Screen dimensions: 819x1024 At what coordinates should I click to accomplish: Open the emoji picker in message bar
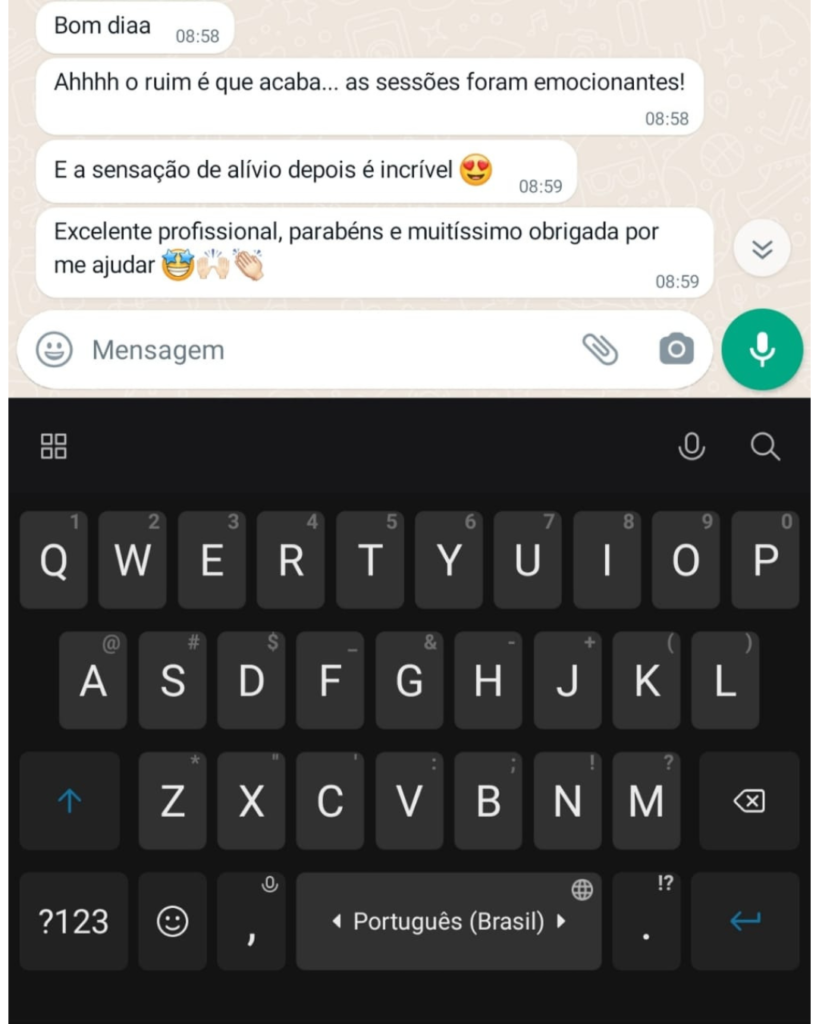(54, 350)
